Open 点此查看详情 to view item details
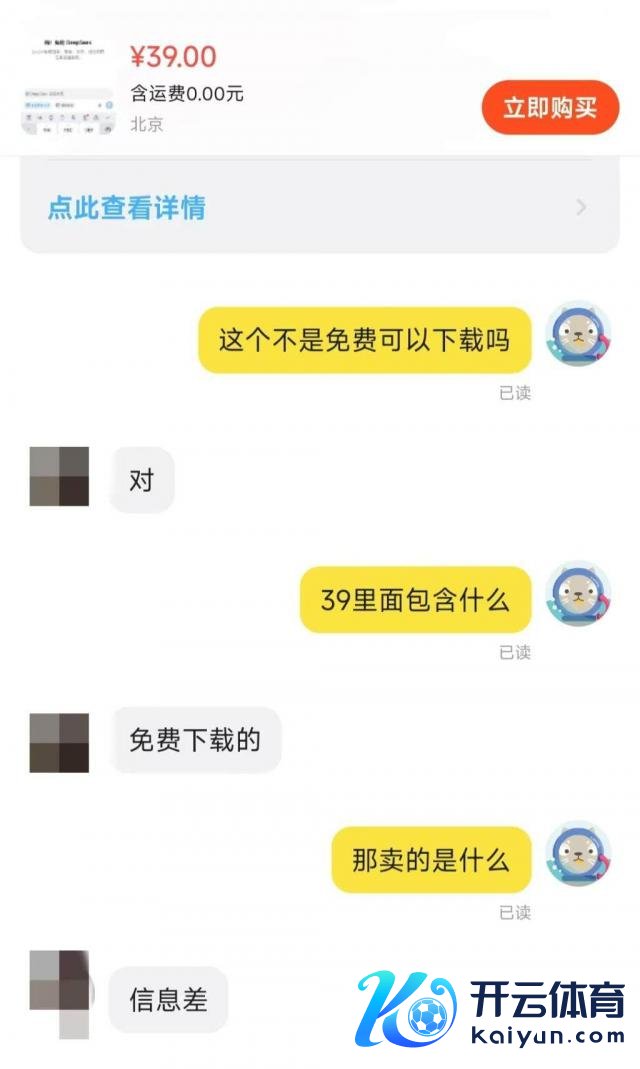The image size is (640, 1069). [127, 208]
